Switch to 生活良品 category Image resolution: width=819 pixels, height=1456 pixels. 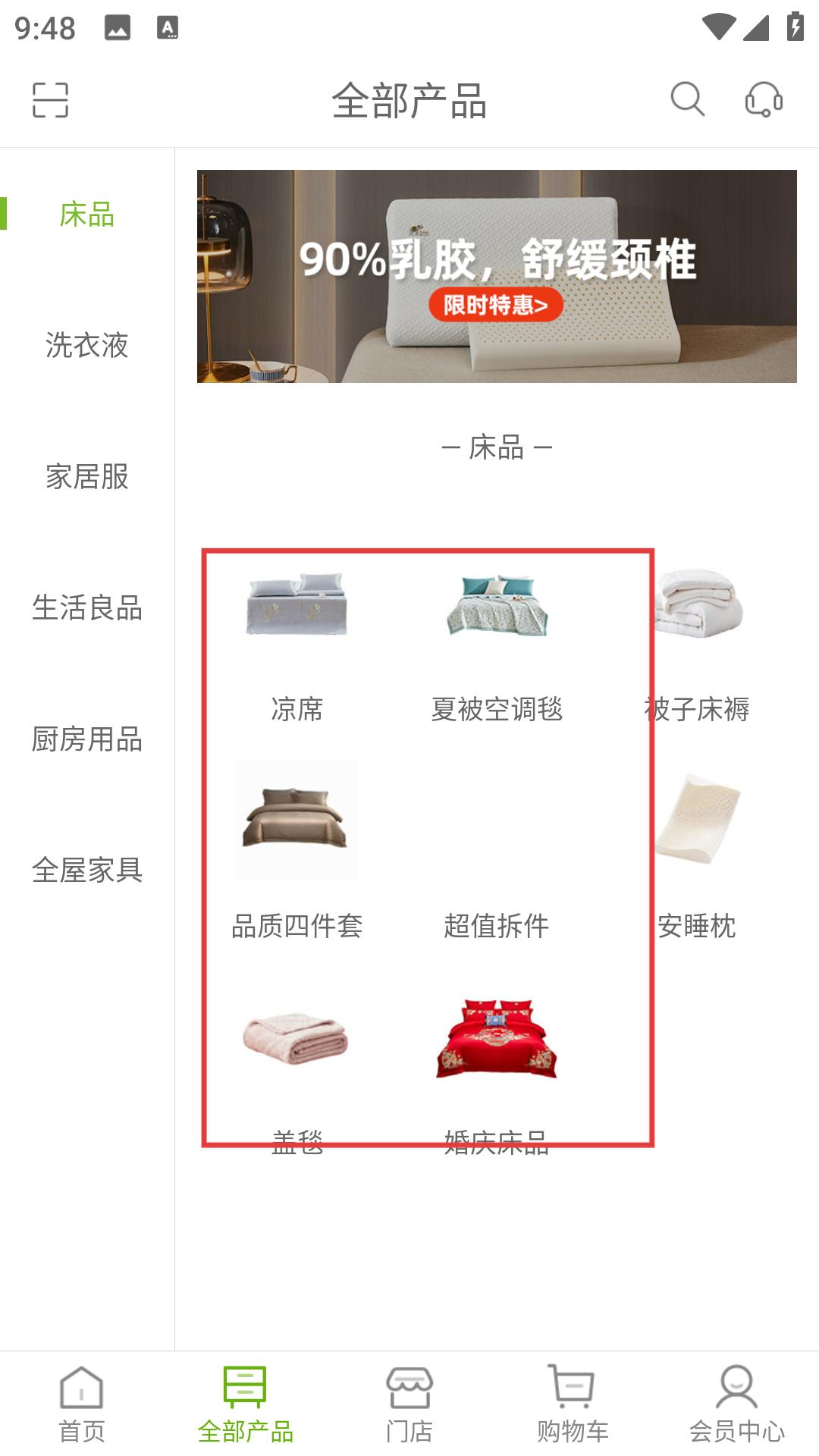point(87,607)
